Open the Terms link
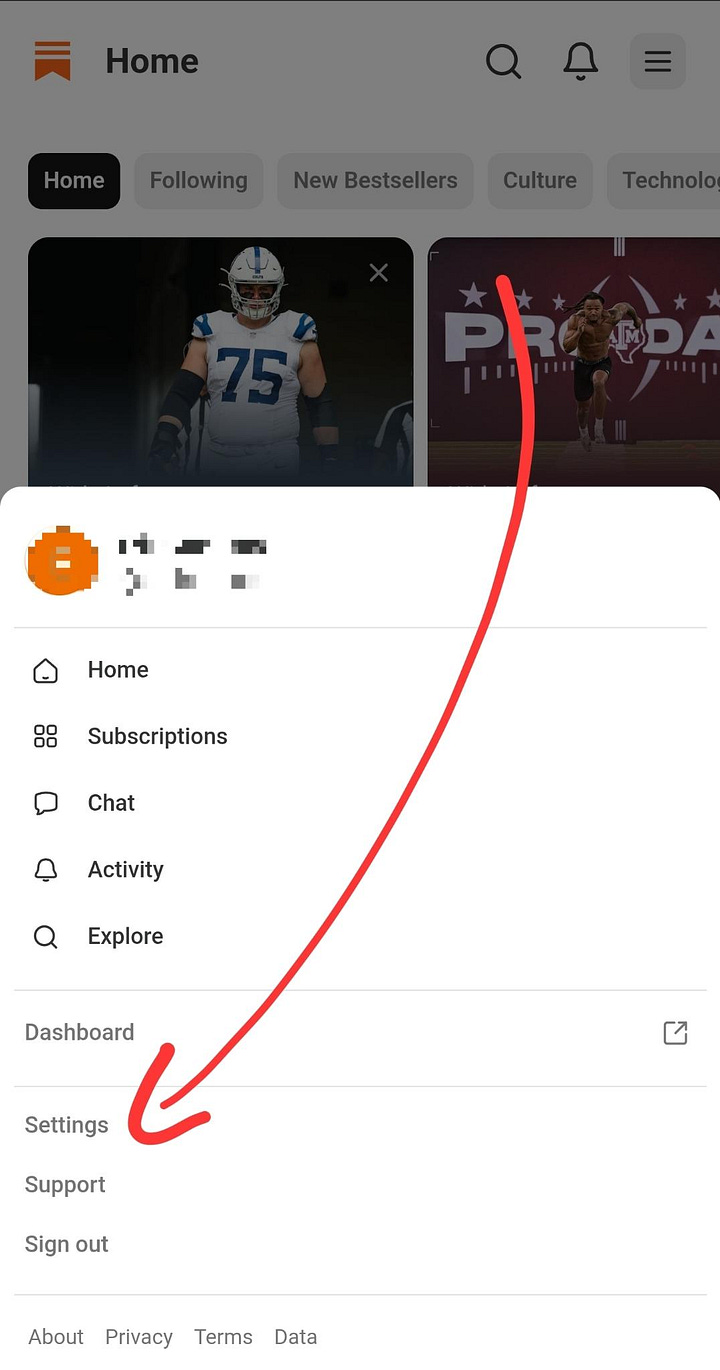The width and height of the screenshot is (720, 1370). click(x=223, y=1337)
